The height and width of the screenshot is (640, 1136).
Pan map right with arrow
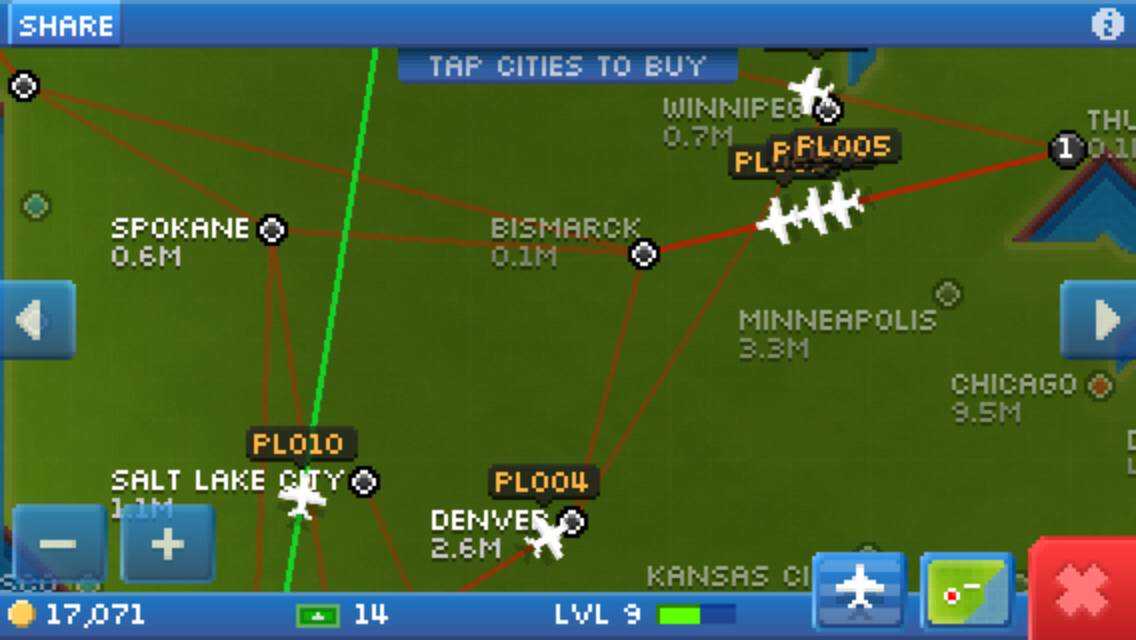coord(1100,321)
